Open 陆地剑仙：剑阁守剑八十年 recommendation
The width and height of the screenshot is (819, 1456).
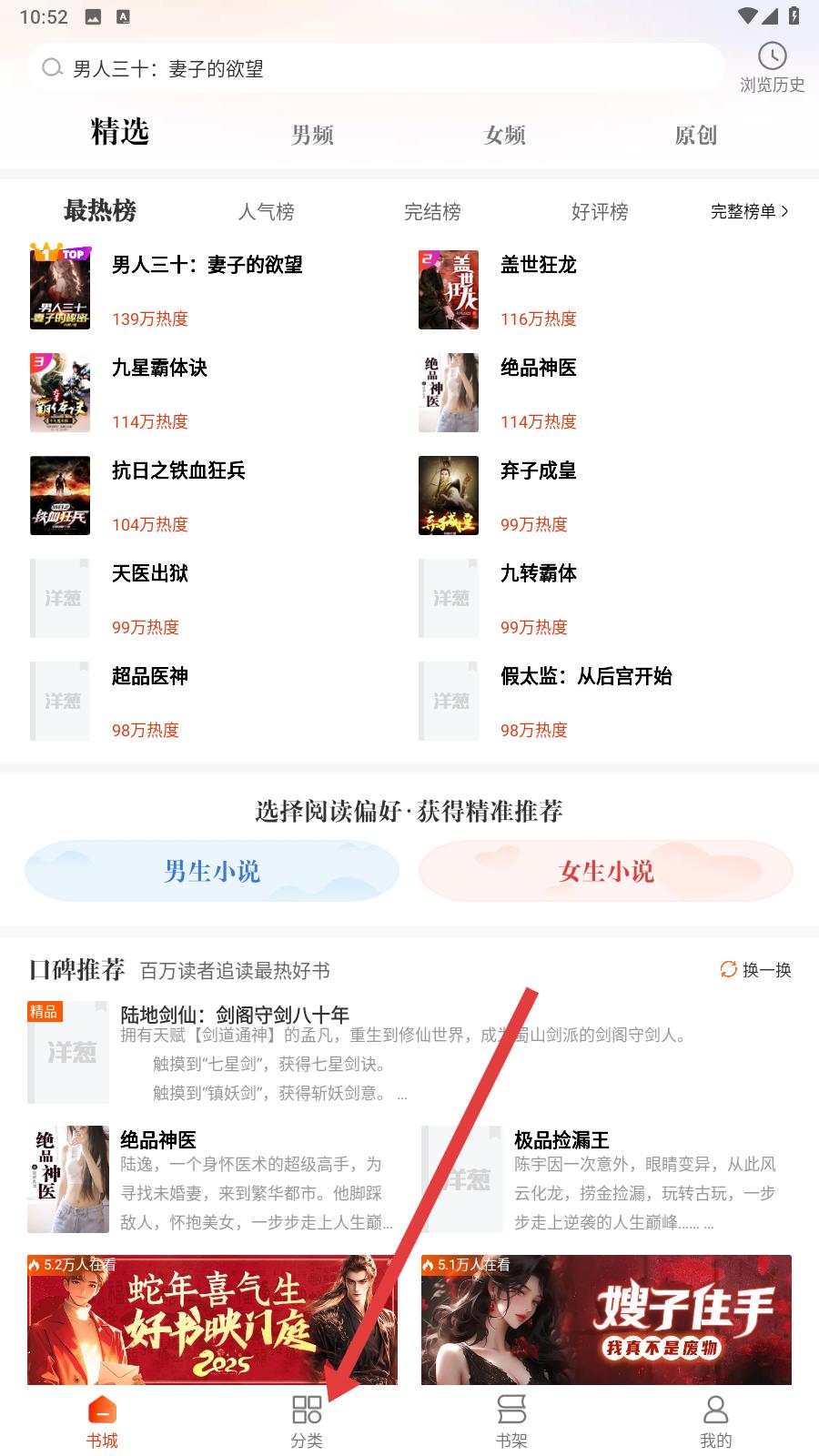235,1015
